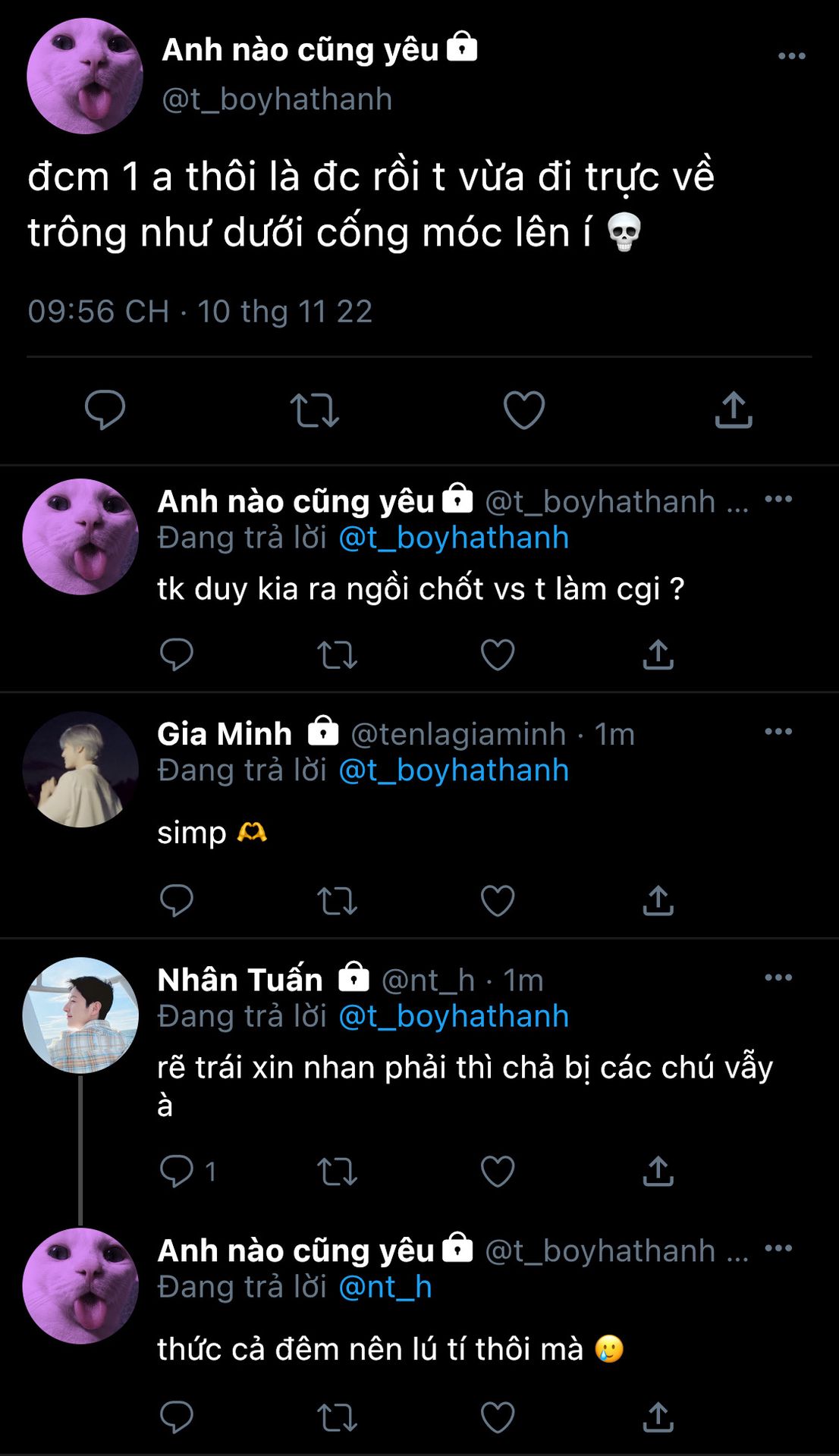The width and height of the screenshot is (839, 1456).
Task: Like the reply "thức cả đêm nên lú"
Action: (498, 1417)
